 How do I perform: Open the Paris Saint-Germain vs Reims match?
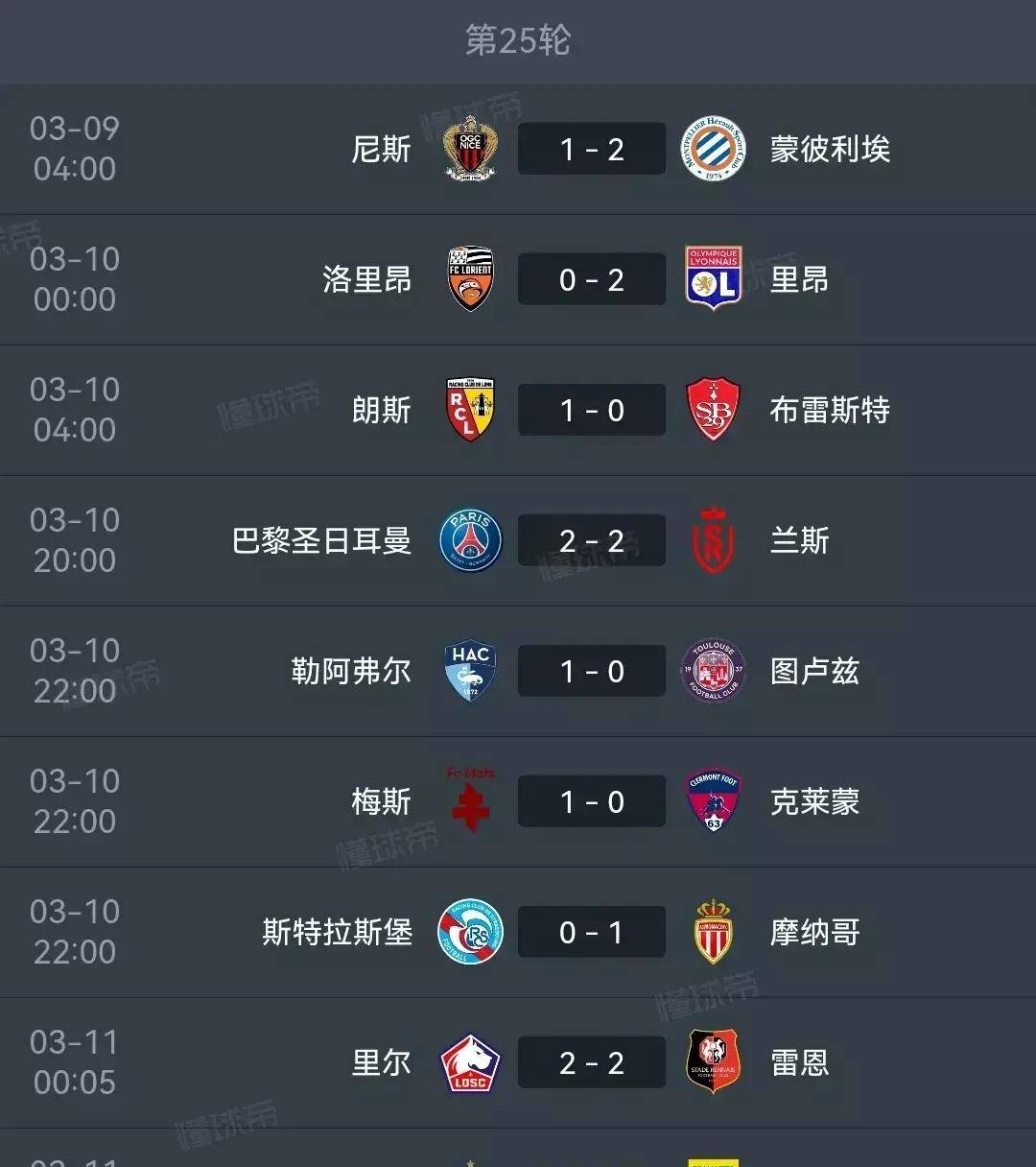(x=591, y=540)
